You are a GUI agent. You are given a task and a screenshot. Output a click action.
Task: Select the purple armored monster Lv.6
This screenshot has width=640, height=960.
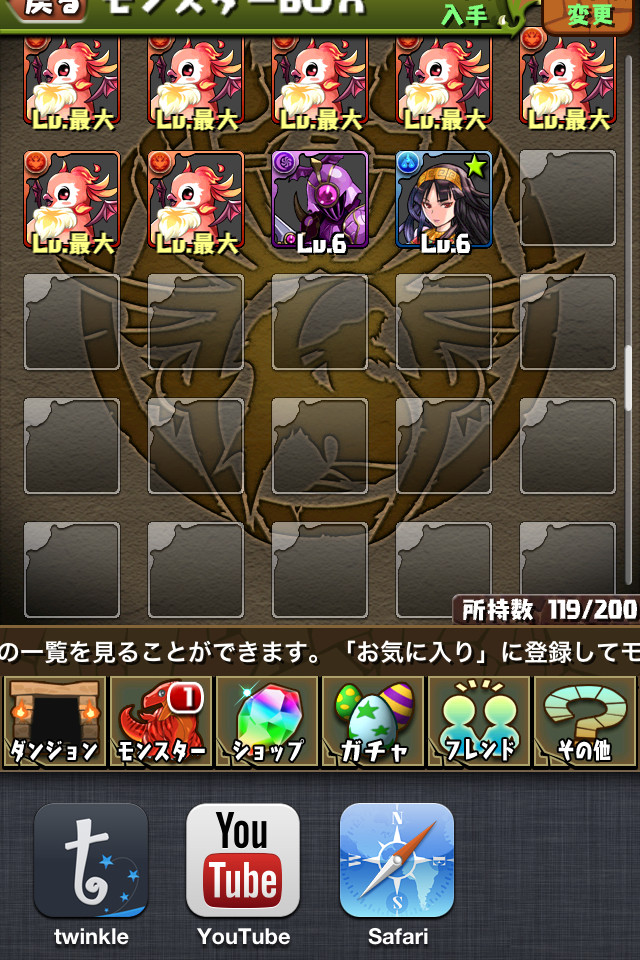point(320,200)
